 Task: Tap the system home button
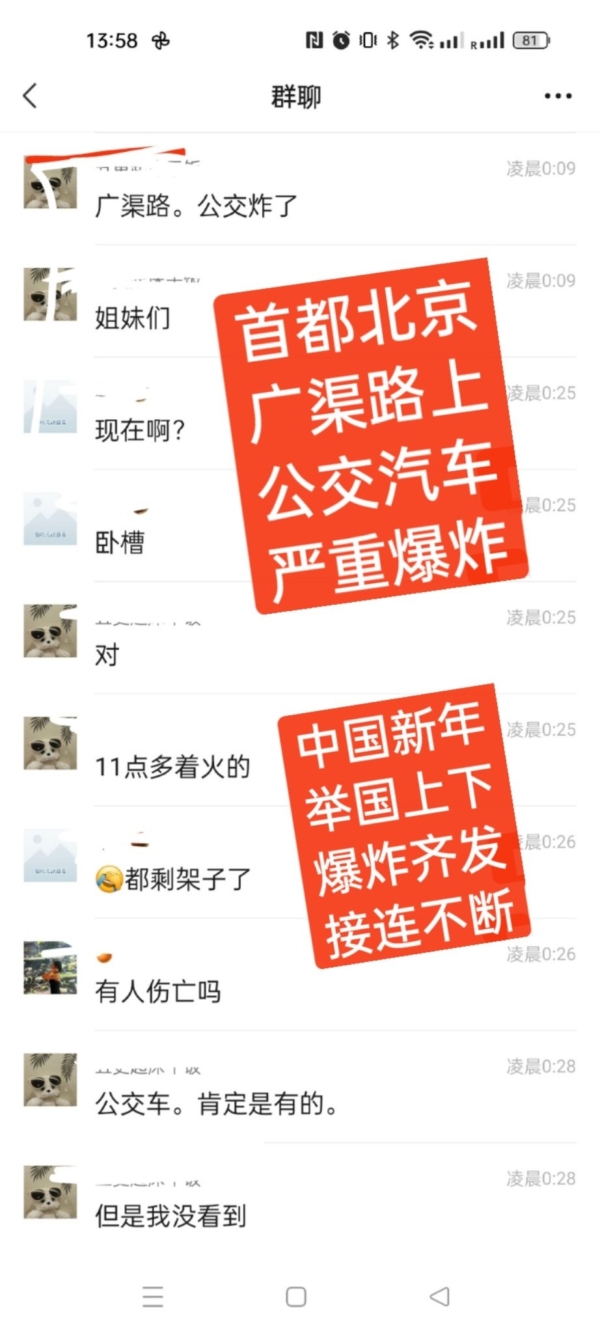[296, 1297]
